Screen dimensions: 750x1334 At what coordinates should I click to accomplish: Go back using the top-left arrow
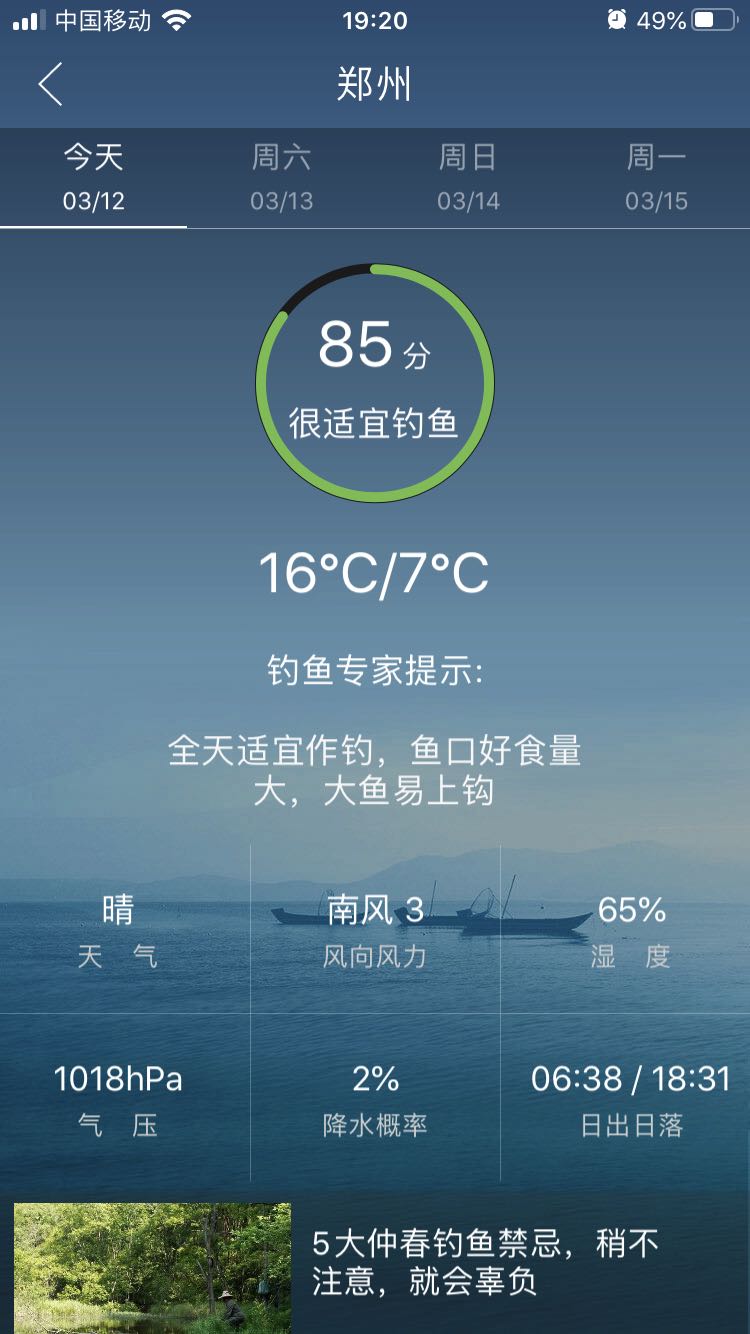(x=50, y=84)
